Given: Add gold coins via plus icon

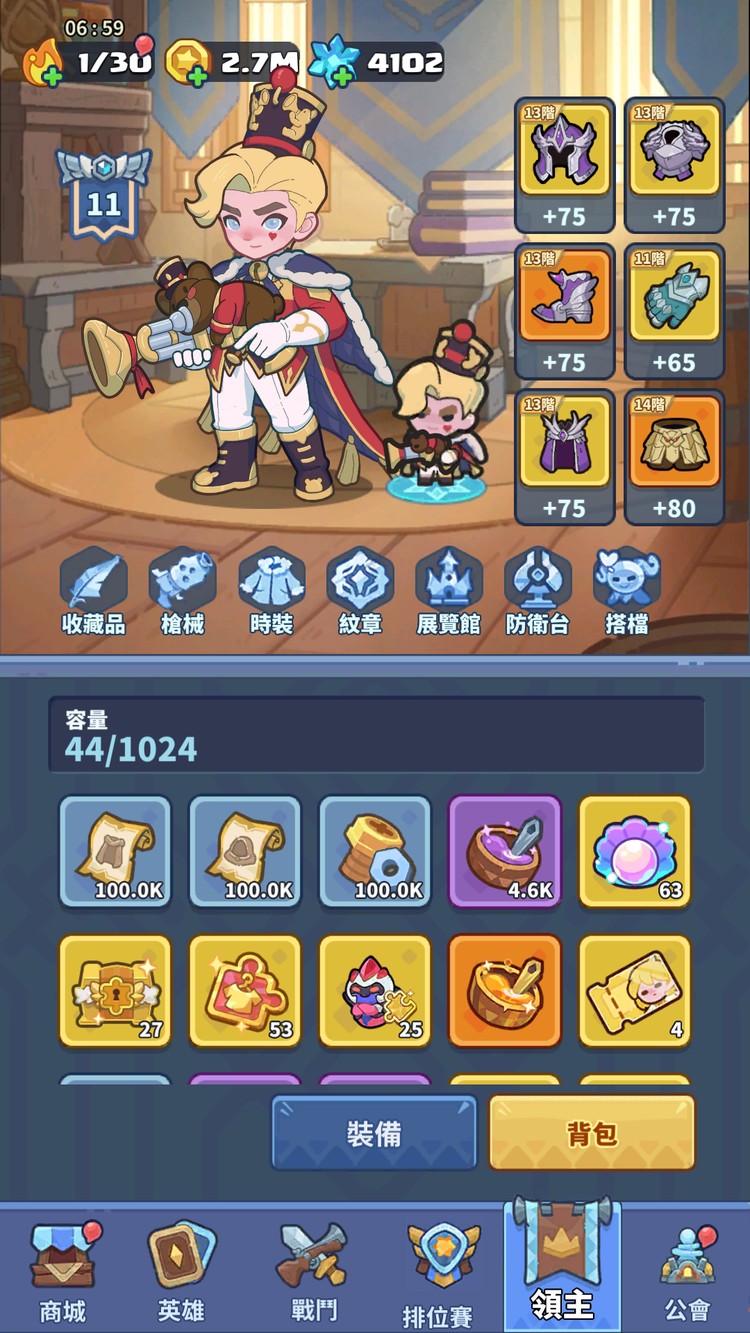Looking at the screenshot, I should click(x=198, y=76).
